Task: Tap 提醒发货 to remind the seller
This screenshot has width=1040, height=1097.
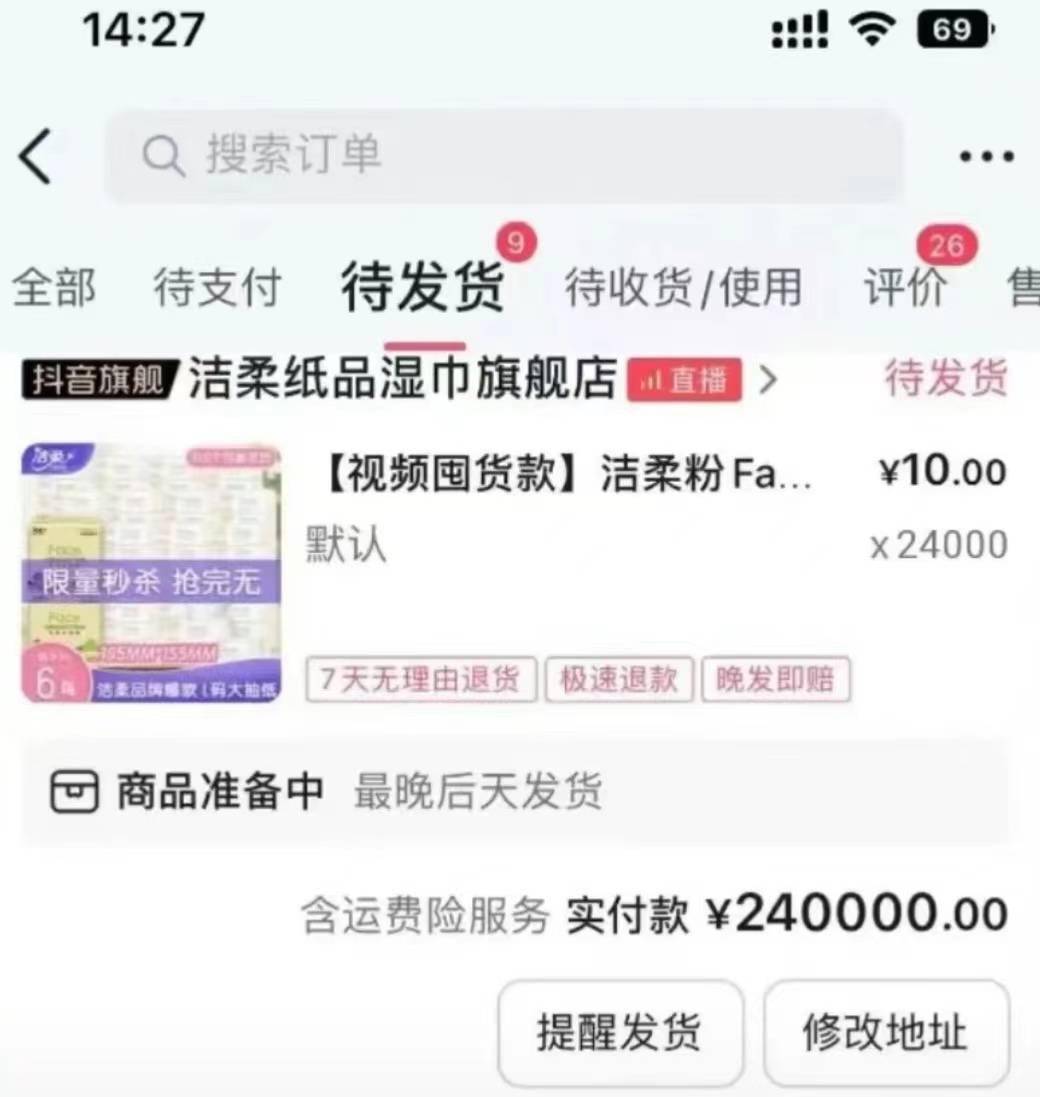Action: coord(620,1033)
